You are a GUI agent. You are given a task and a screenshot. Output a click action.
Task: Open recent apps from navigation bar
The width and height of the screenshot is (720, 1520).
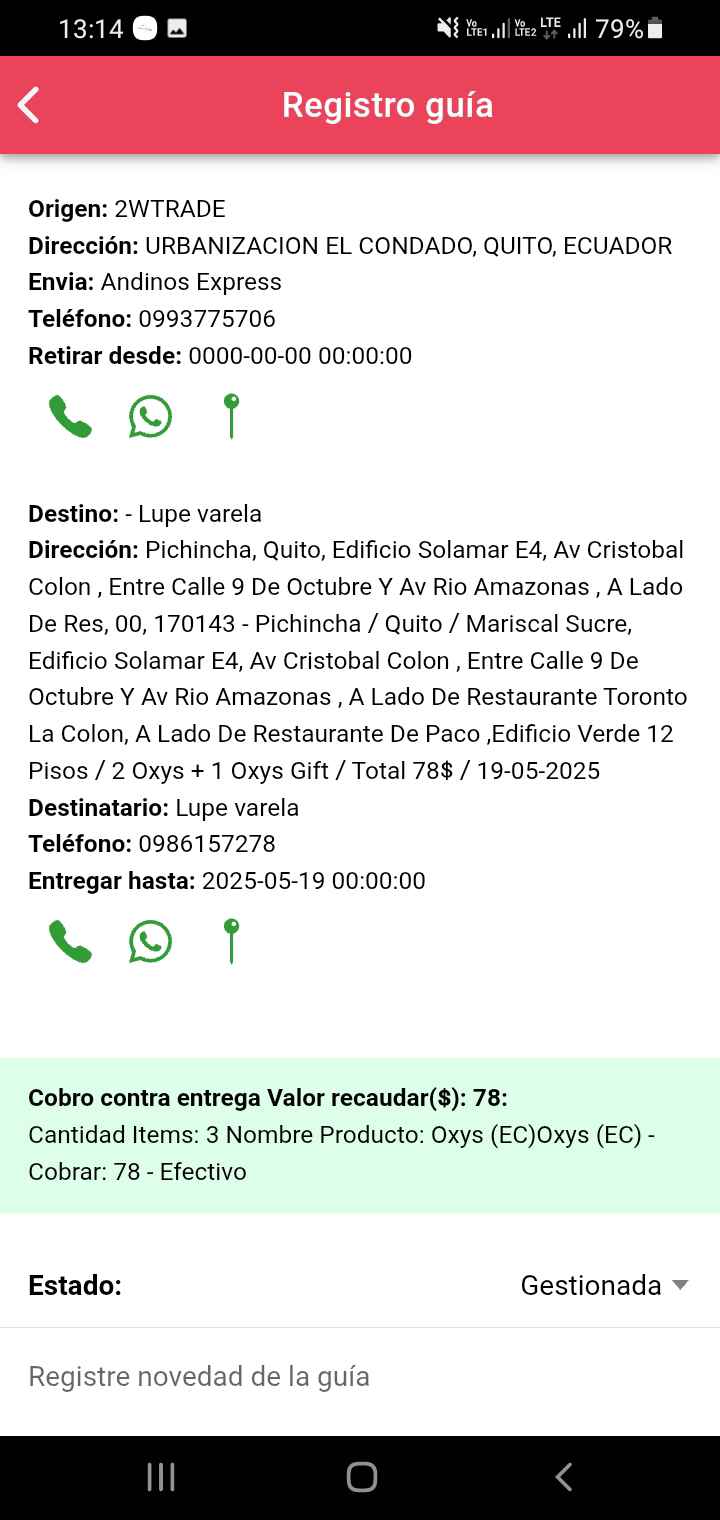pyautogui.click(x=161, y=1477)
